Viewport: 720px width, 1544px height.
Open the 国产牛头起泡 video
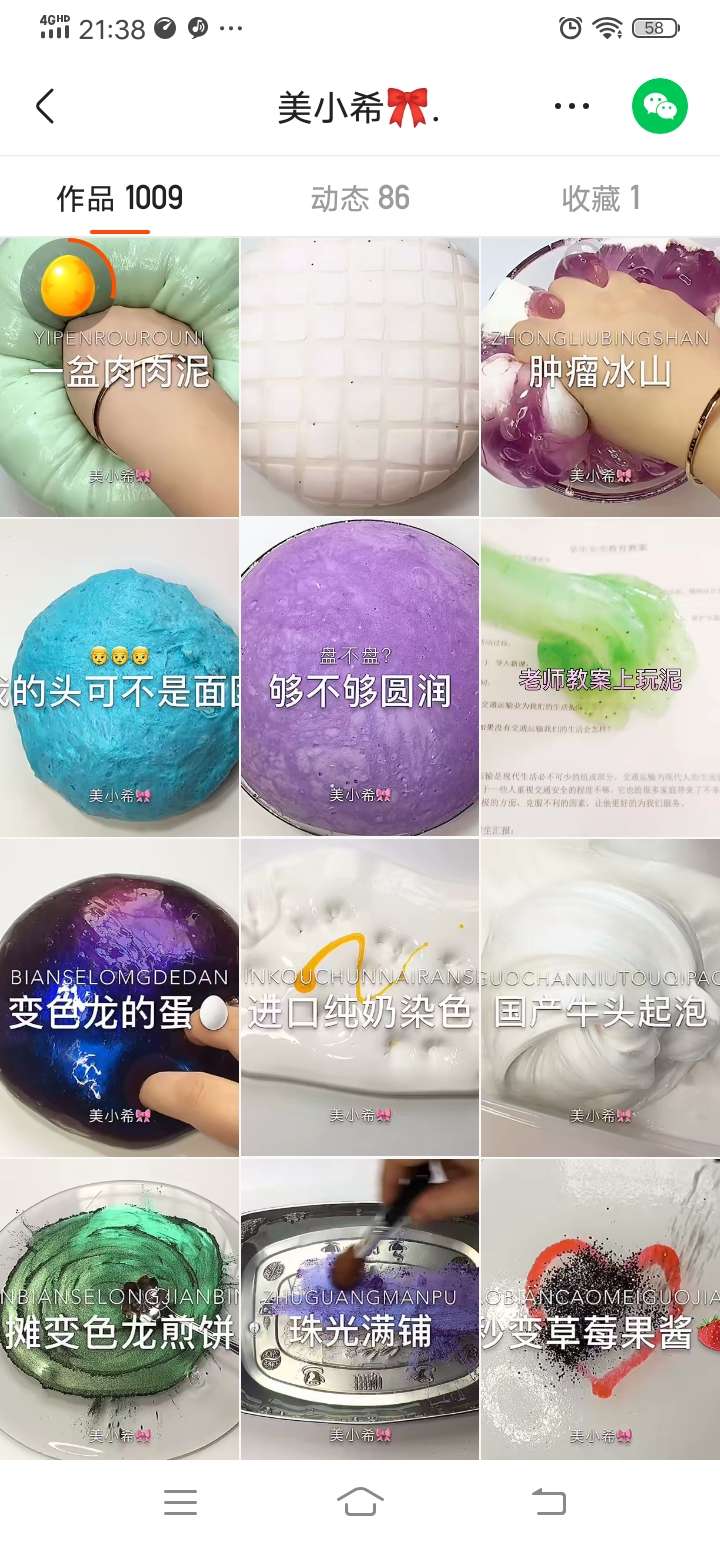[x=600, y=997]
